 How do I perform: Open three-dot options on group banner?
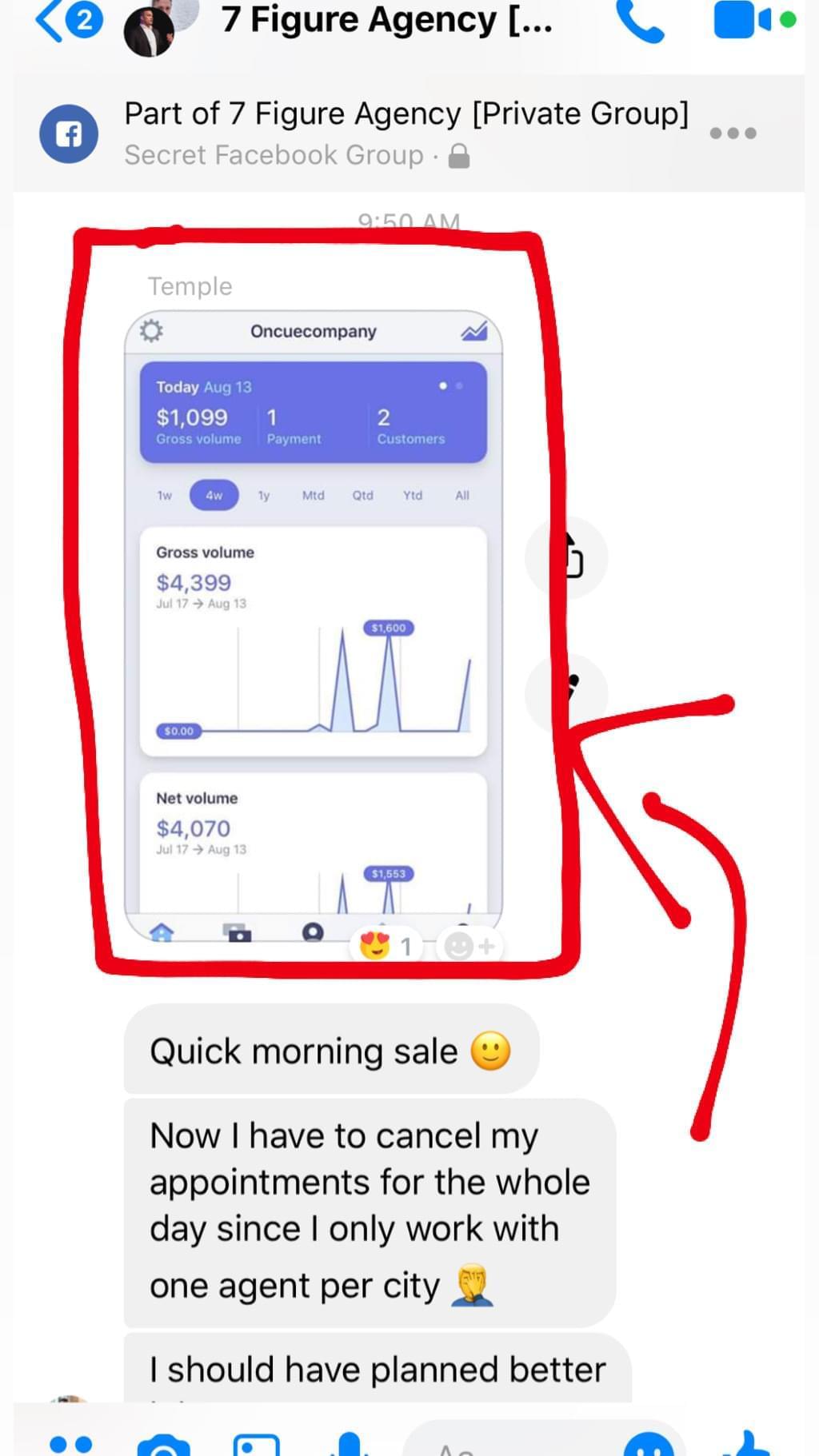733,134
